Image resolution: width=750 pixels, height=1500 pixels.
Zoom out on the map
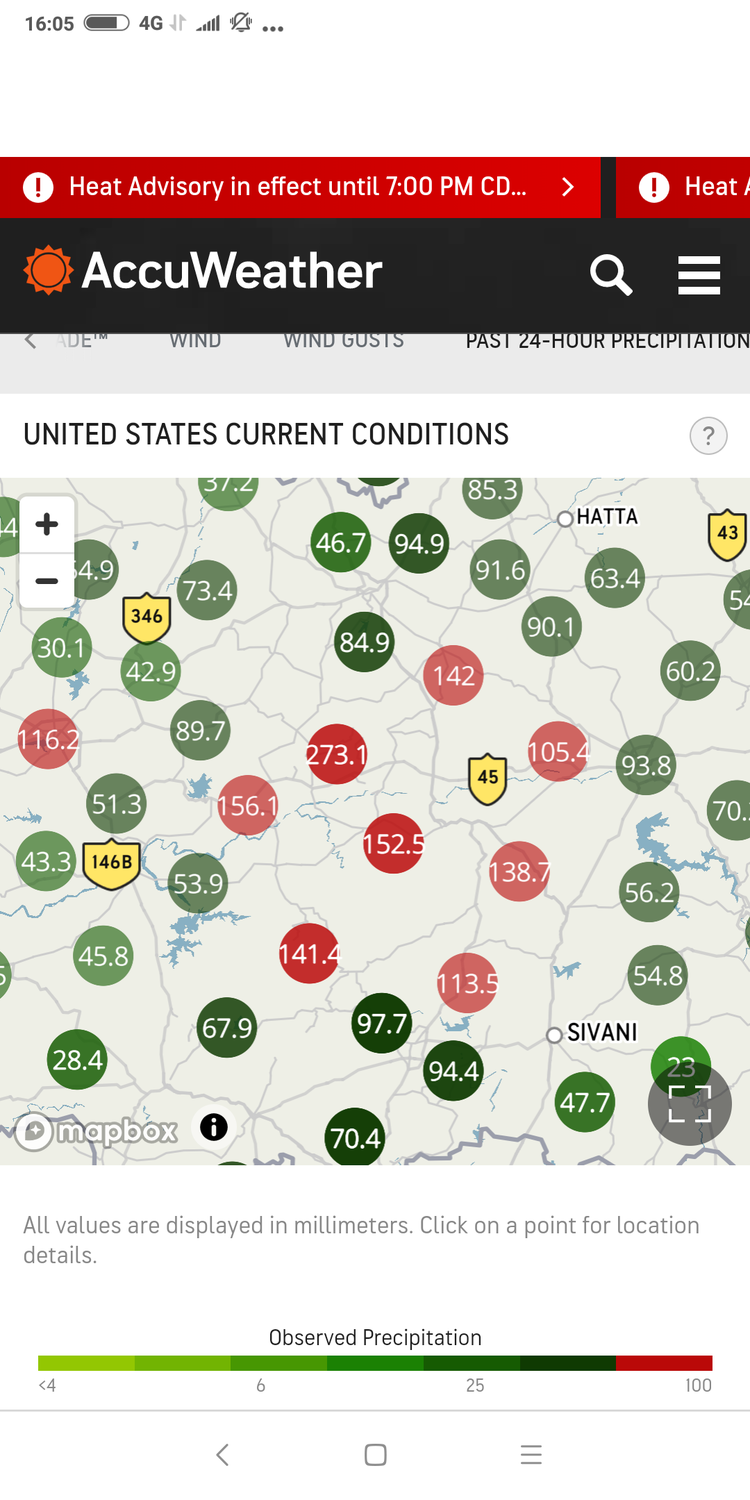point(47,581)
